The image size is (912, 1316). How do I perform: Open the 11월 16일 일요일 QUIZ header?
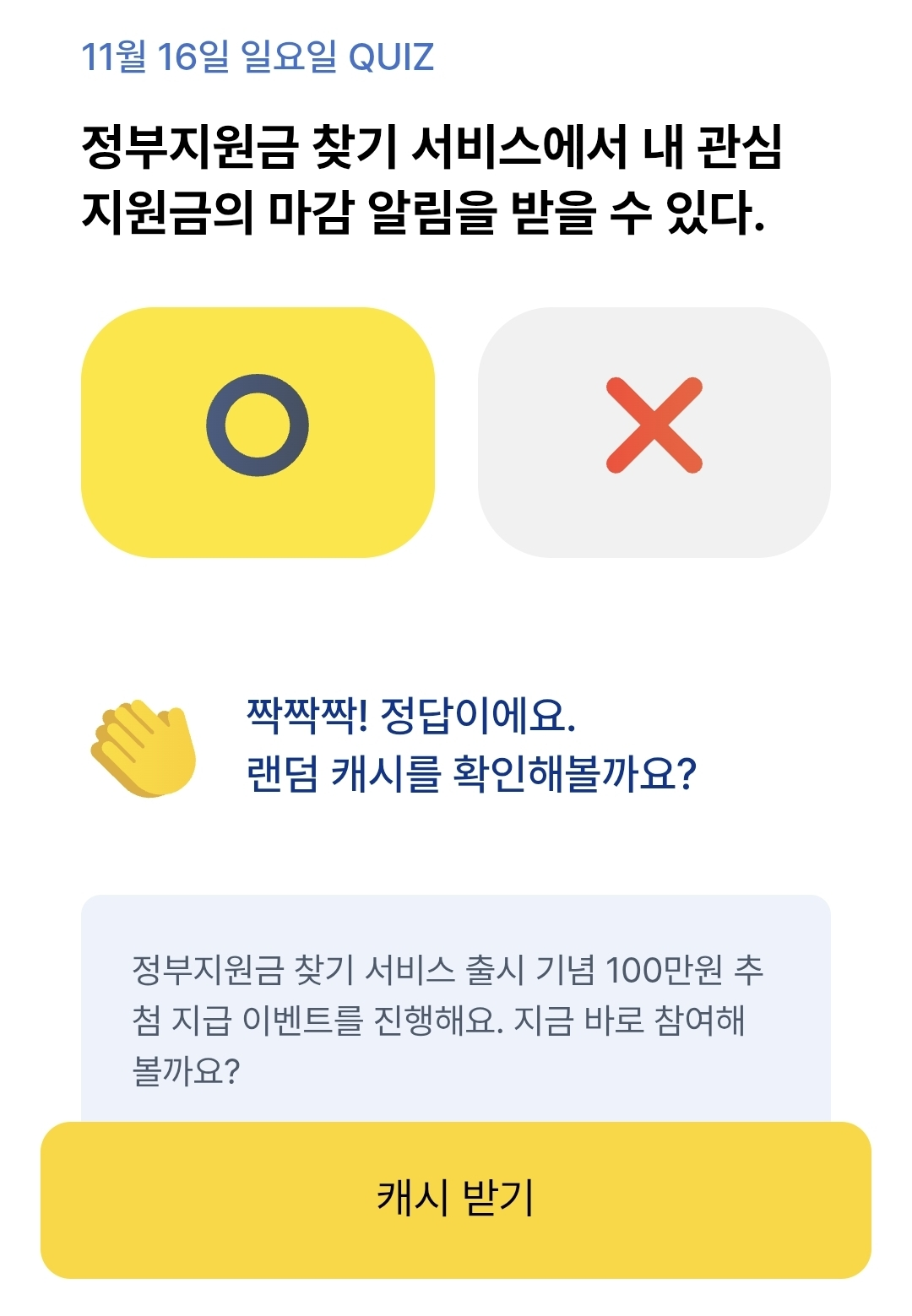[258, 57]
